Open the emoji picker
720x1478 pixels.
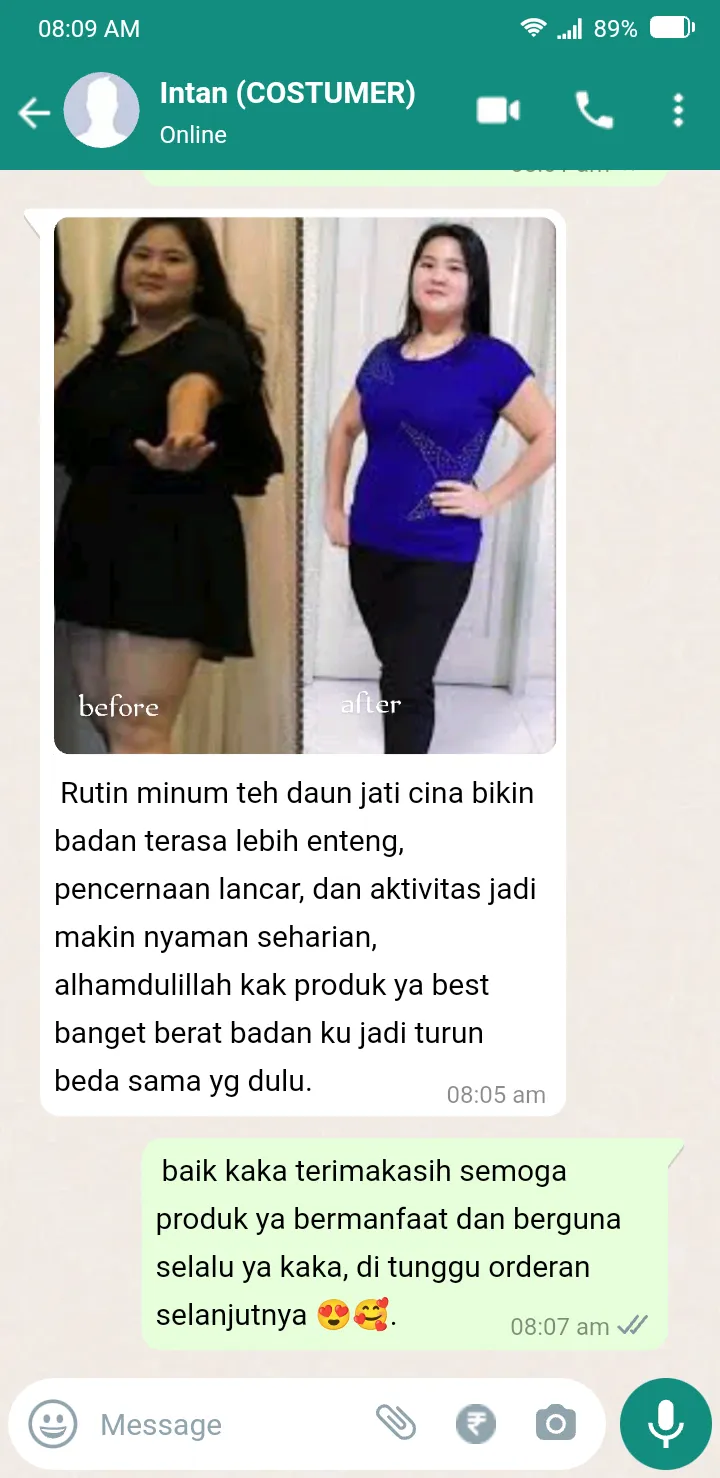pyautogui.click(x=52, y=1423)
